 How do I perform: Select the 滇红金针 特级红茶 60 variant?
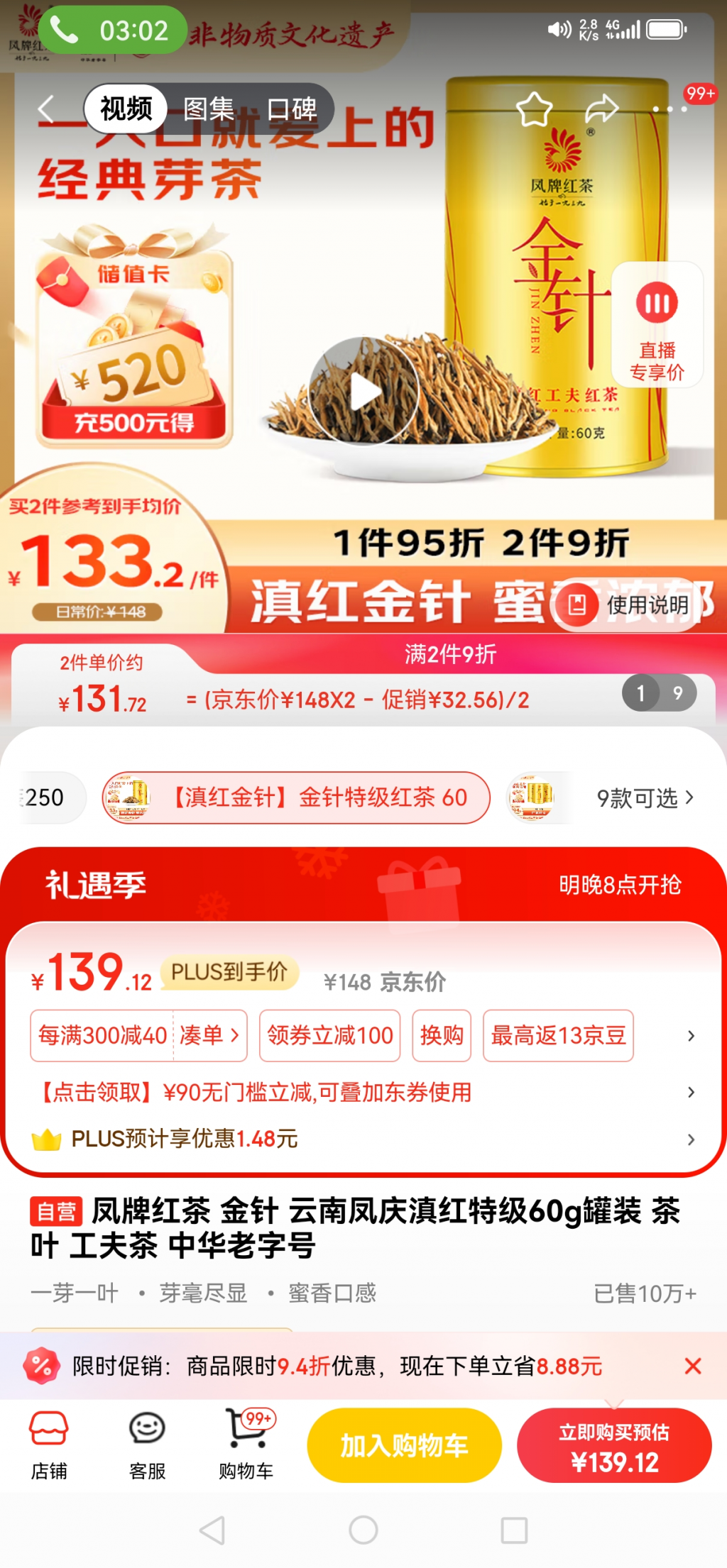point(296,797)
